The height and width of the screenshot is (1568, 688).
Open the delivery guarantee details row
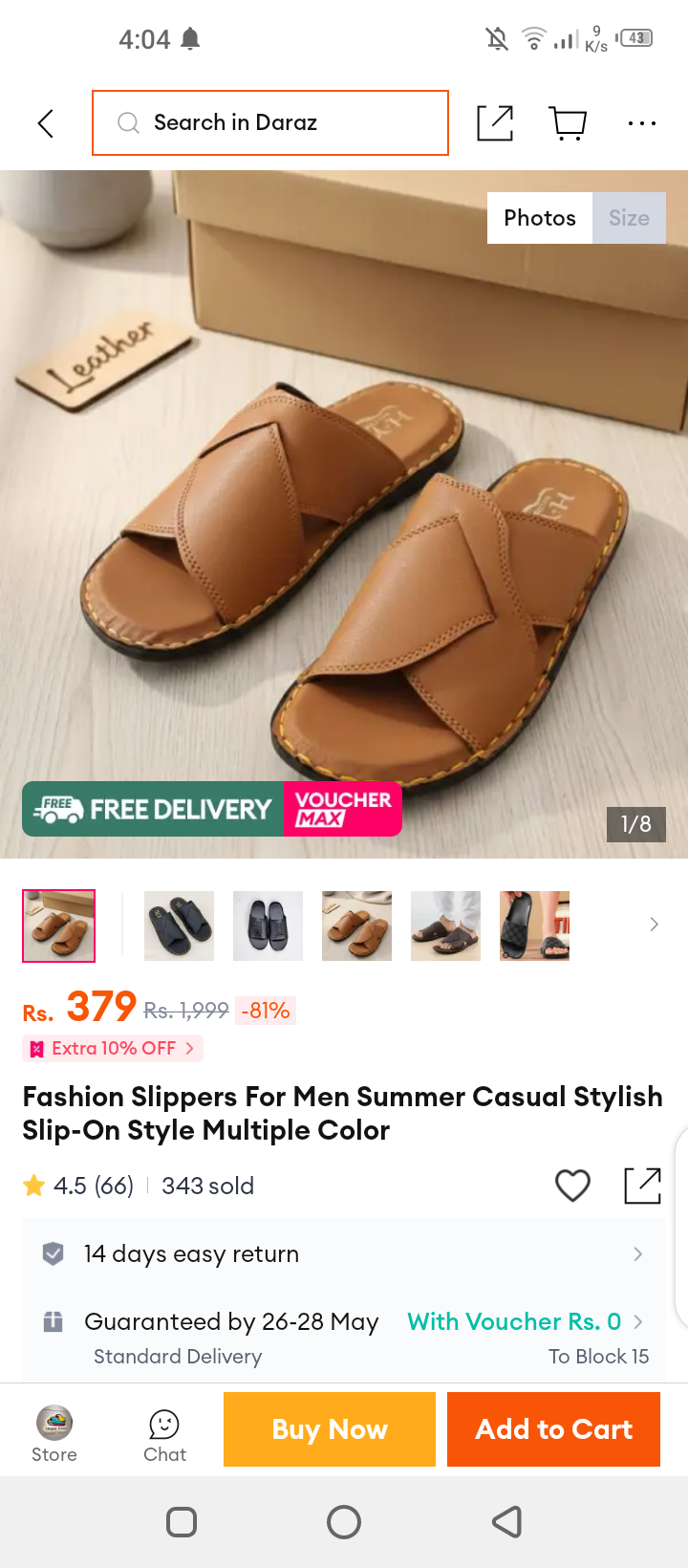[x=344, y=1337]
